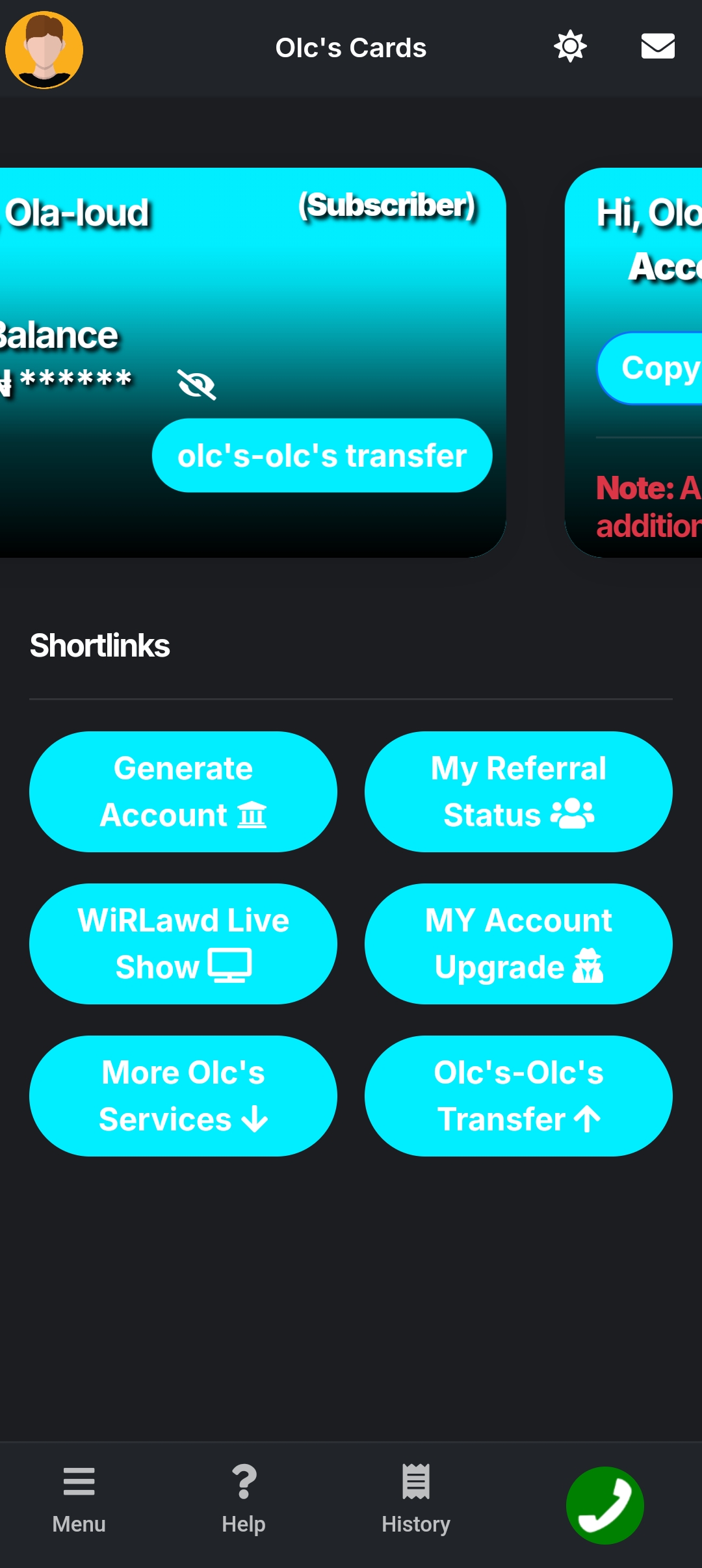Open Generate Account shortlink

(183, 791)
